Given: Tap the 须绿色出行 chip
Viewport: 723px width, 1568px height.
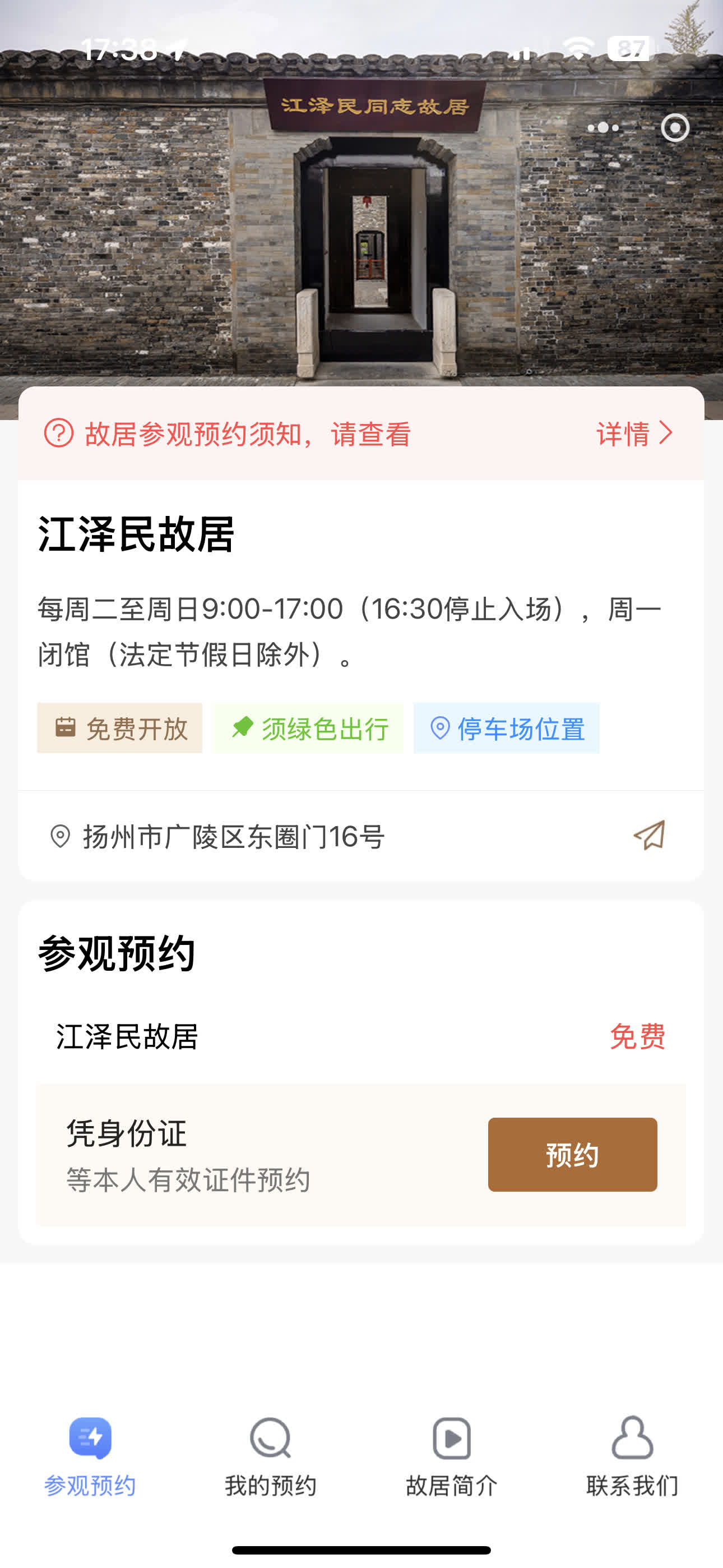Looking at the screenshot, I should (x=309, y=728).
